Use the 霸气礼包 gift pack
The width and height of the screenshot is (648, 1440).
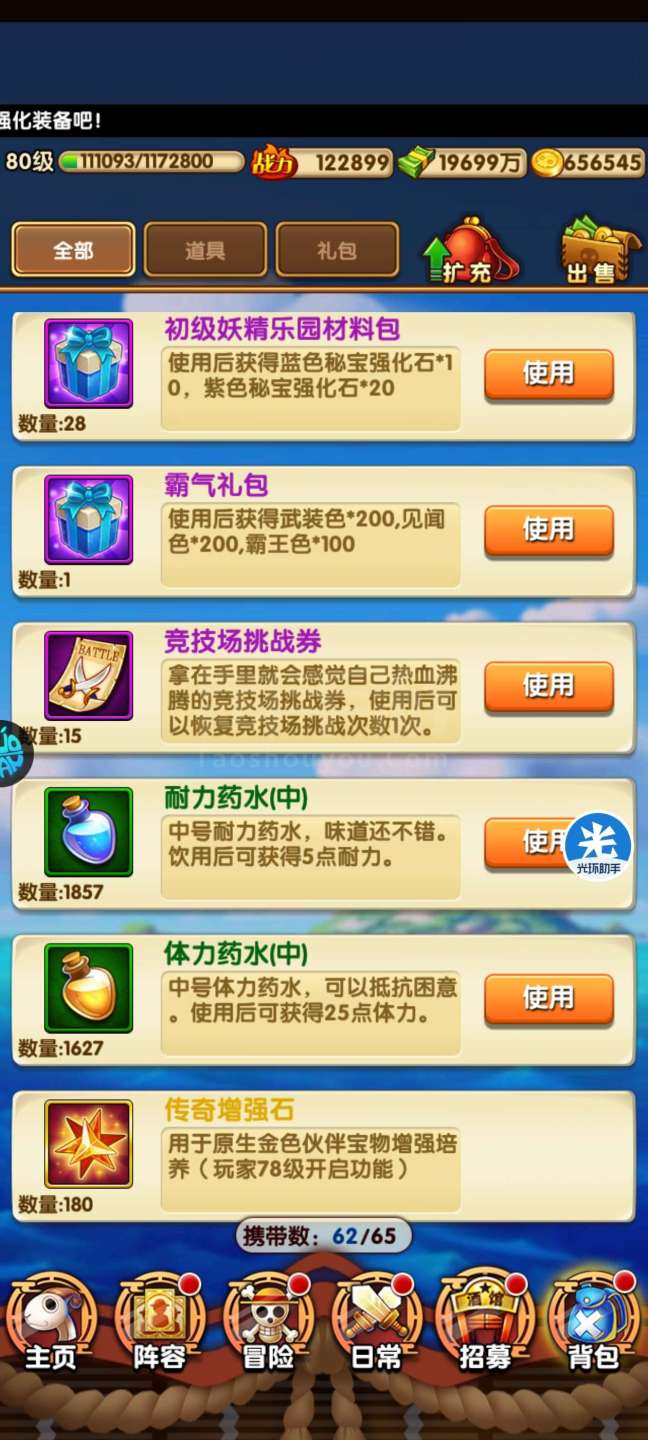549,531
